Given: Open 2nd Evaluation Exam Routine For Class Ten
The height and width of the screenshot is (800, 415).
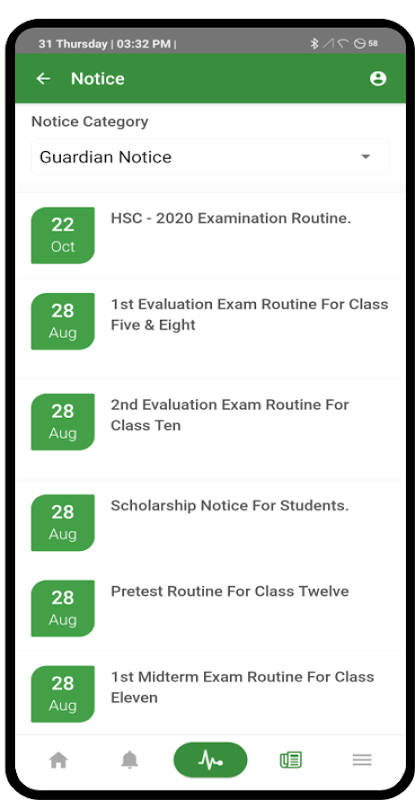Looking at the screenshot, I should (210, 430).
